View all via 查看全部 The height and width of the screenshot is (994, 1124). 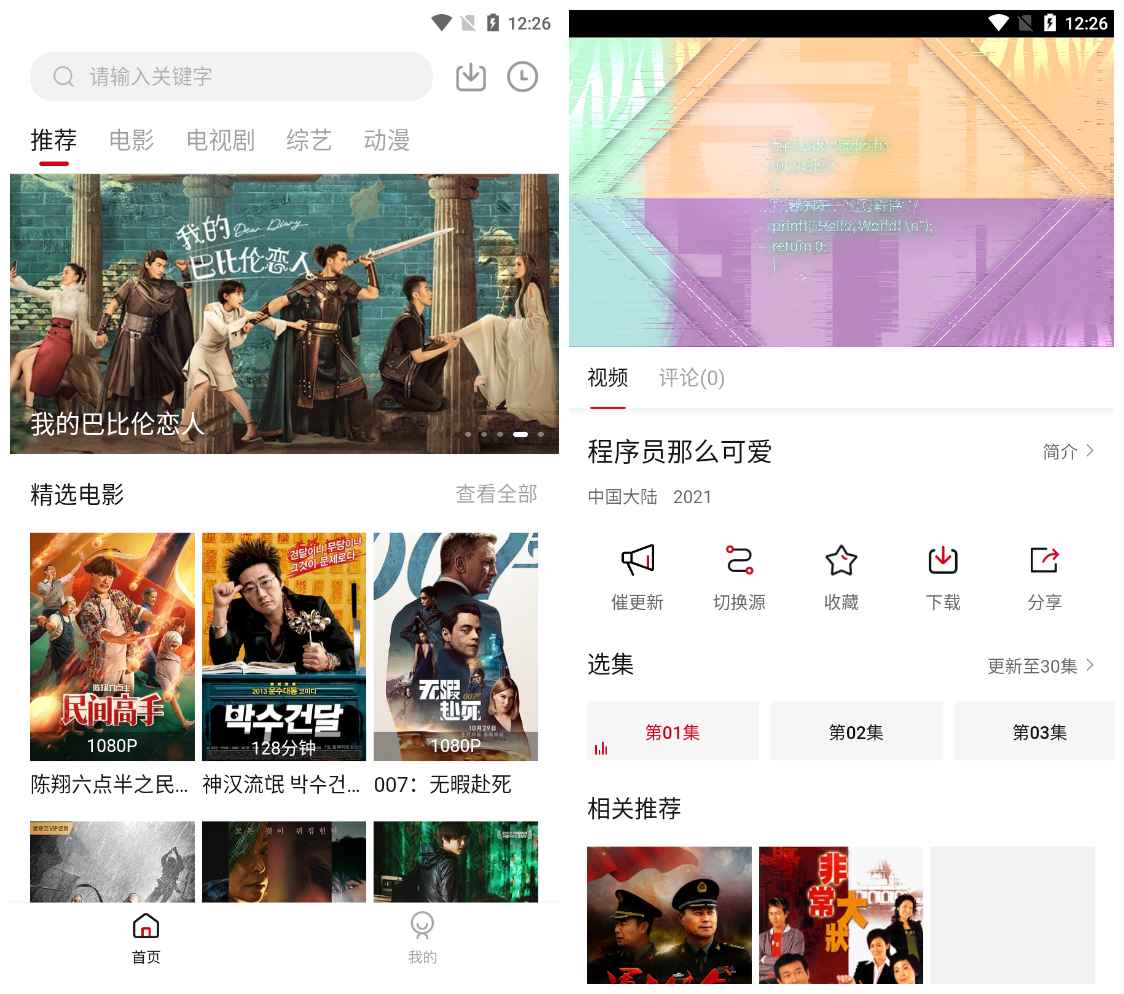click(x=496, y=494)
